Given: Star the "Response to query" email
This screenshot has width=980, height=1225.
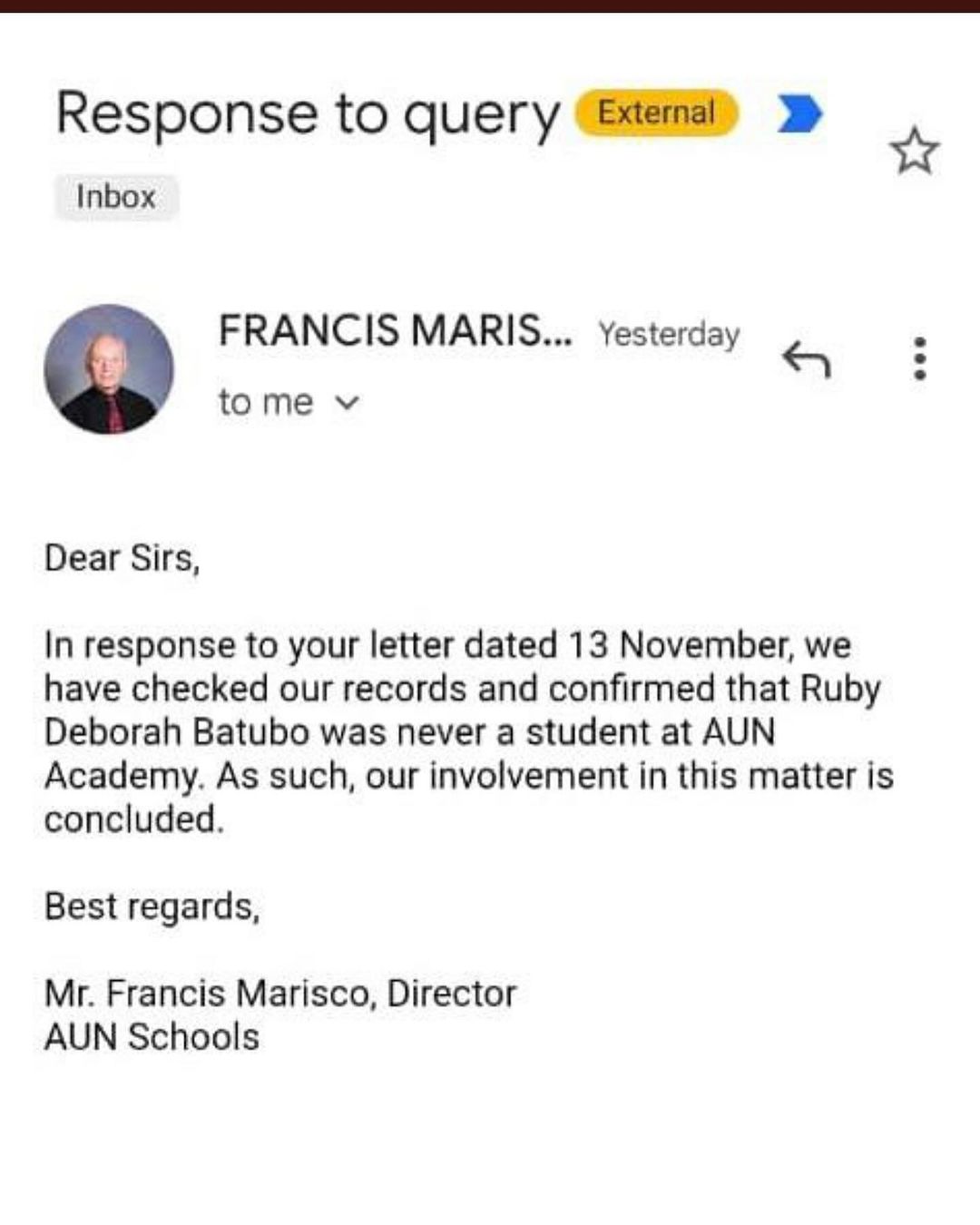Looking at the screenshot, I should [x=914, y=151].
